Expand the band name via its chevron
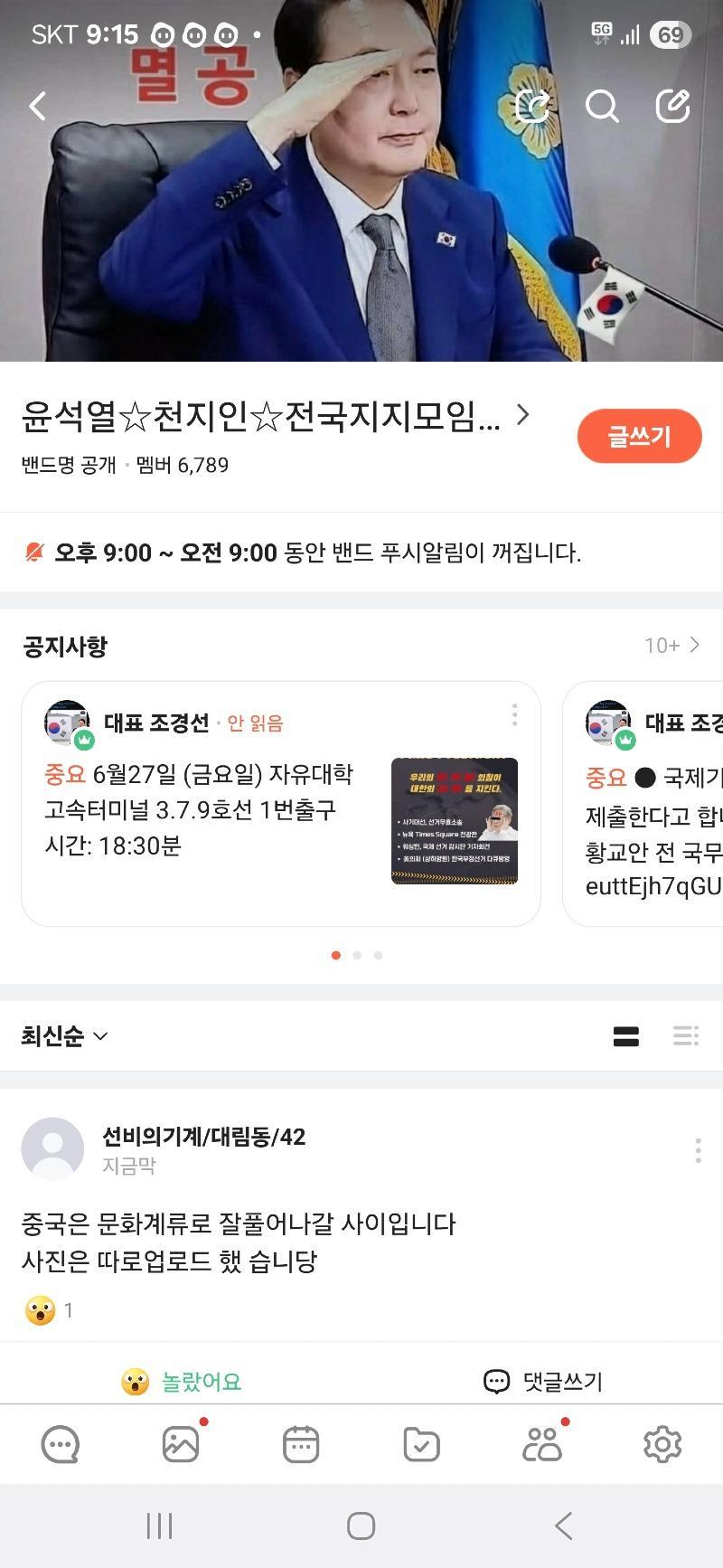 521,416
